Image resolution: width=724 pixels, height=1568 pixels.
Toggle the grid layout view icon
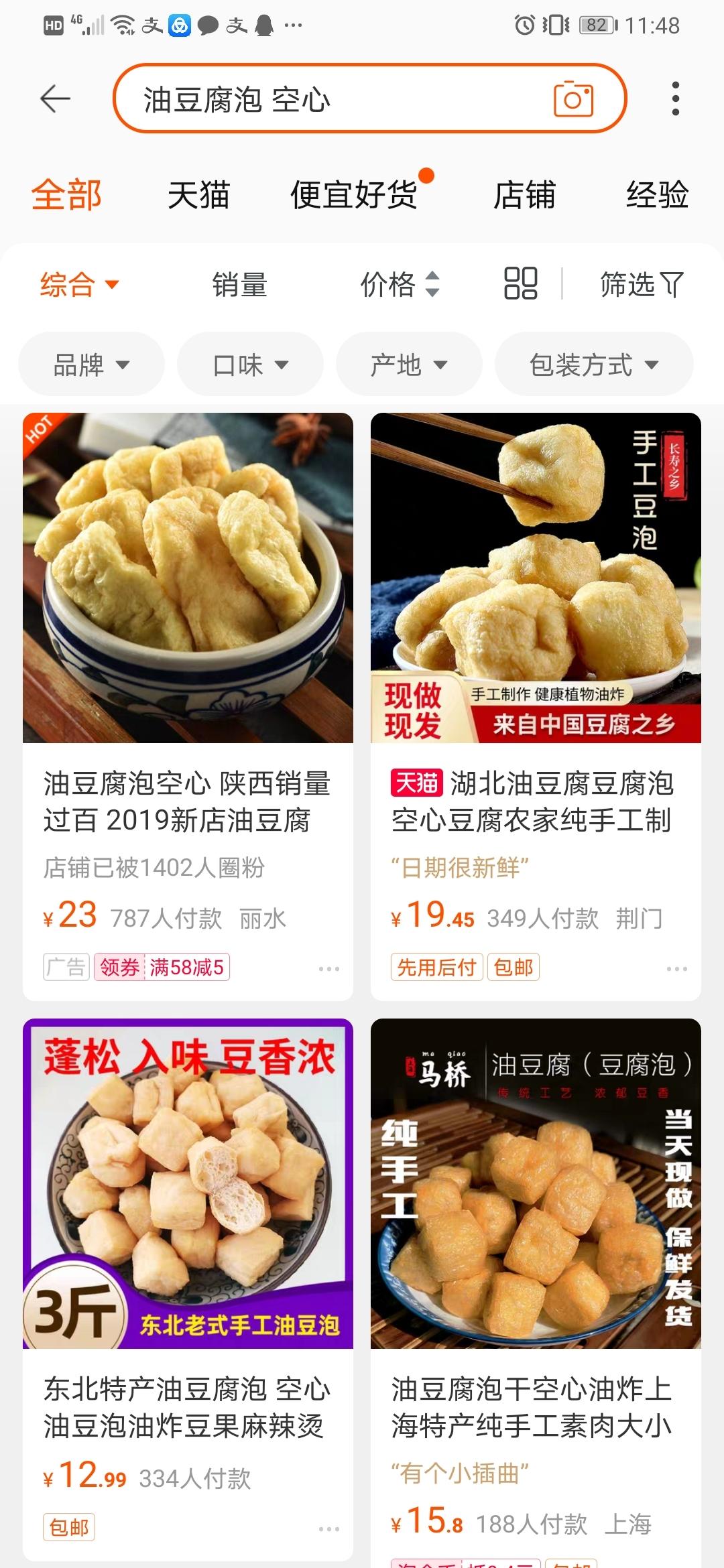click(521, 283)
